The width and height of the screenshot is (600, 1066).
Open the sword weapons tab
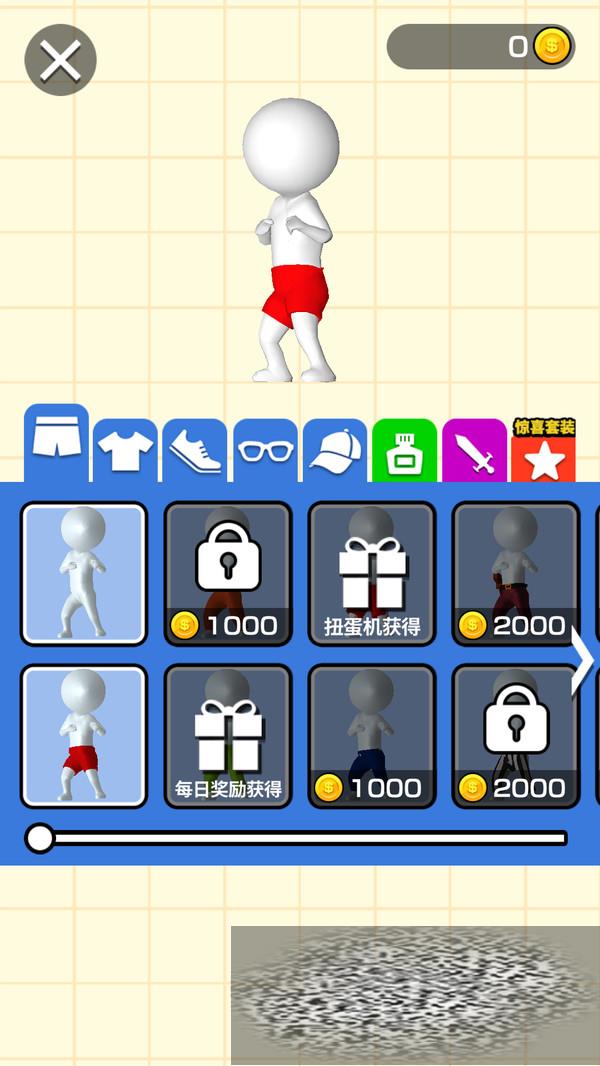click(474, 452)
